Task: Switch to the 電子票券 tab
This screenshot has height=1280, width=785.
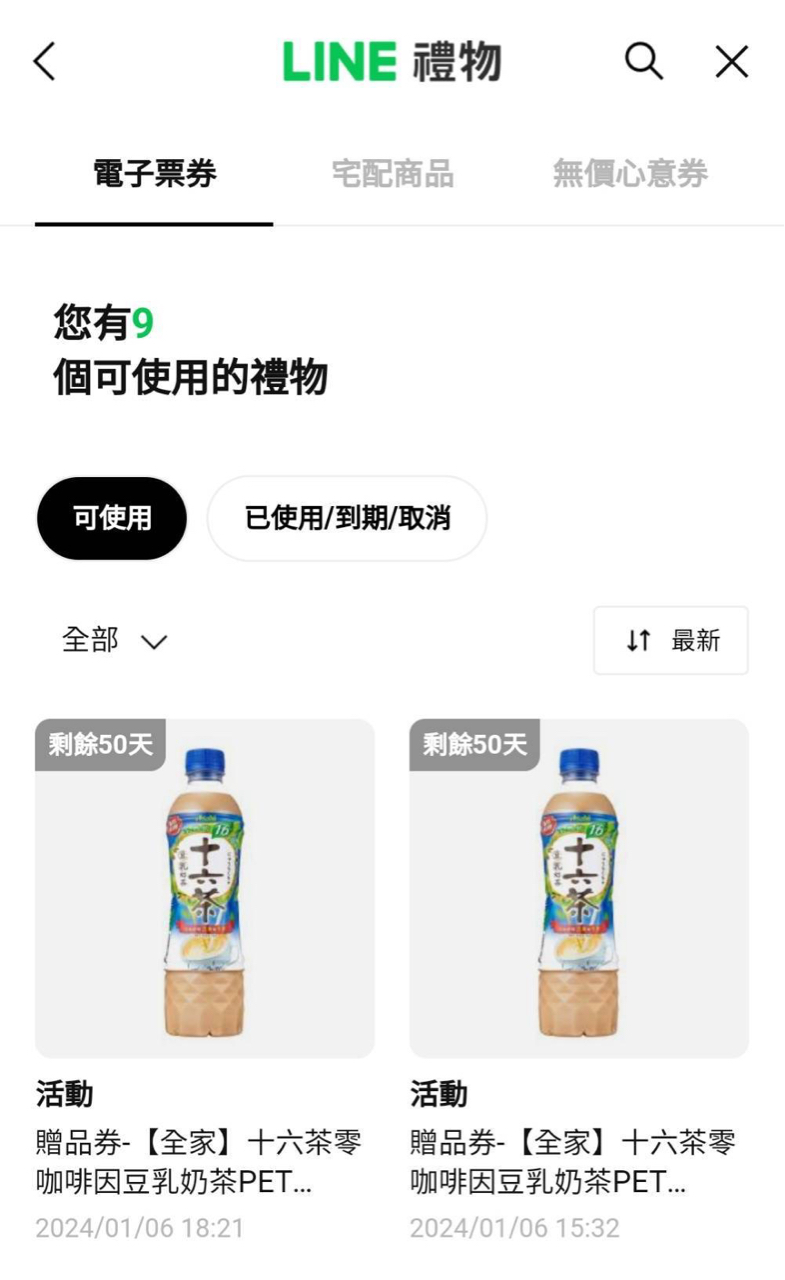Action: [x=154, y=174]
